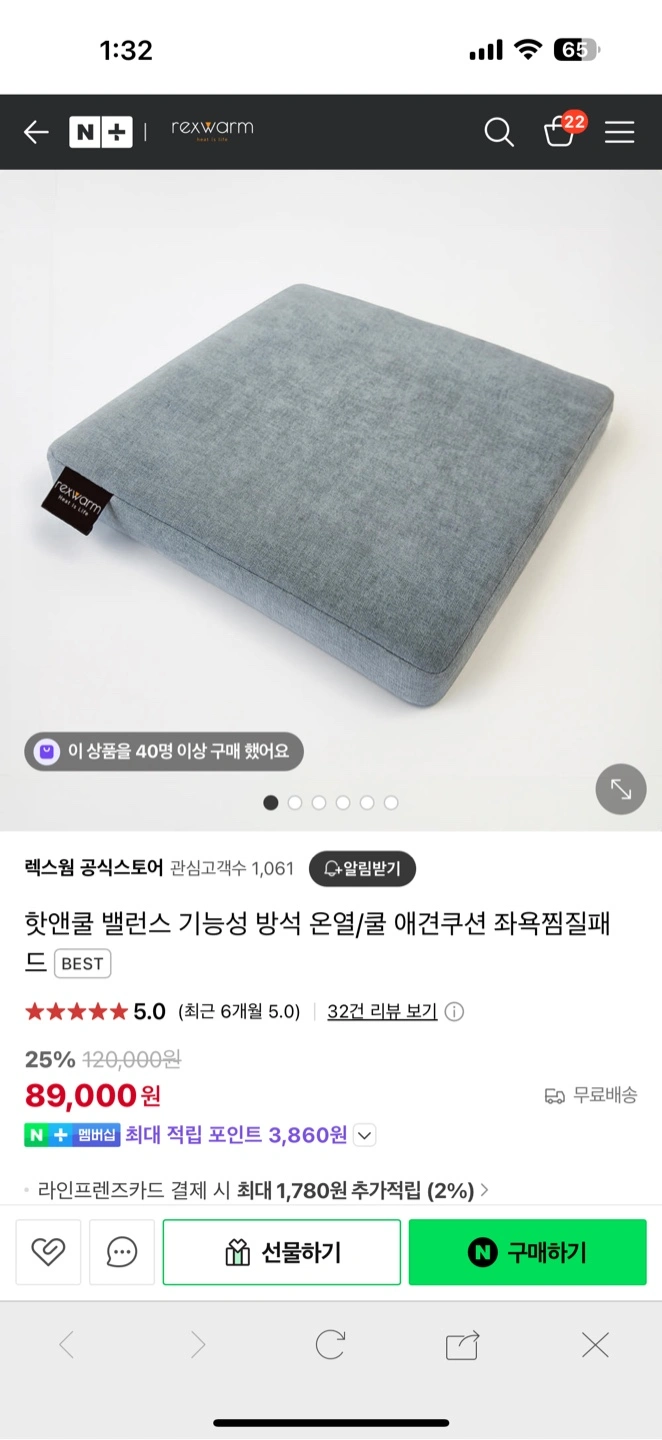Open the shopping cart with 22 items
662x1440 pixels.
[x=560, y=131]
